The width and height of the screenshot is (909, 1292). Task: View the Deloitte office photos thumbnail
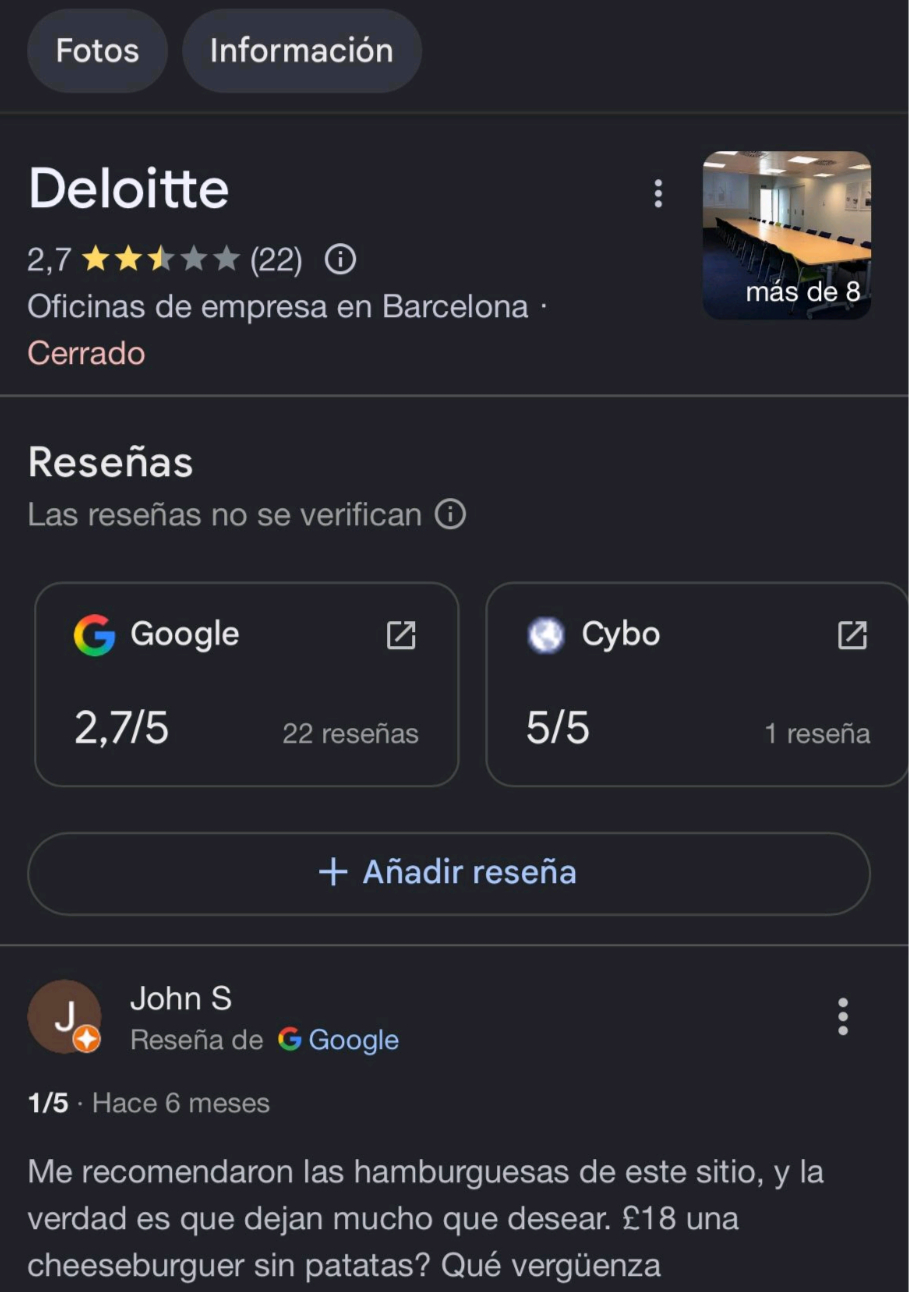[786, 235]
